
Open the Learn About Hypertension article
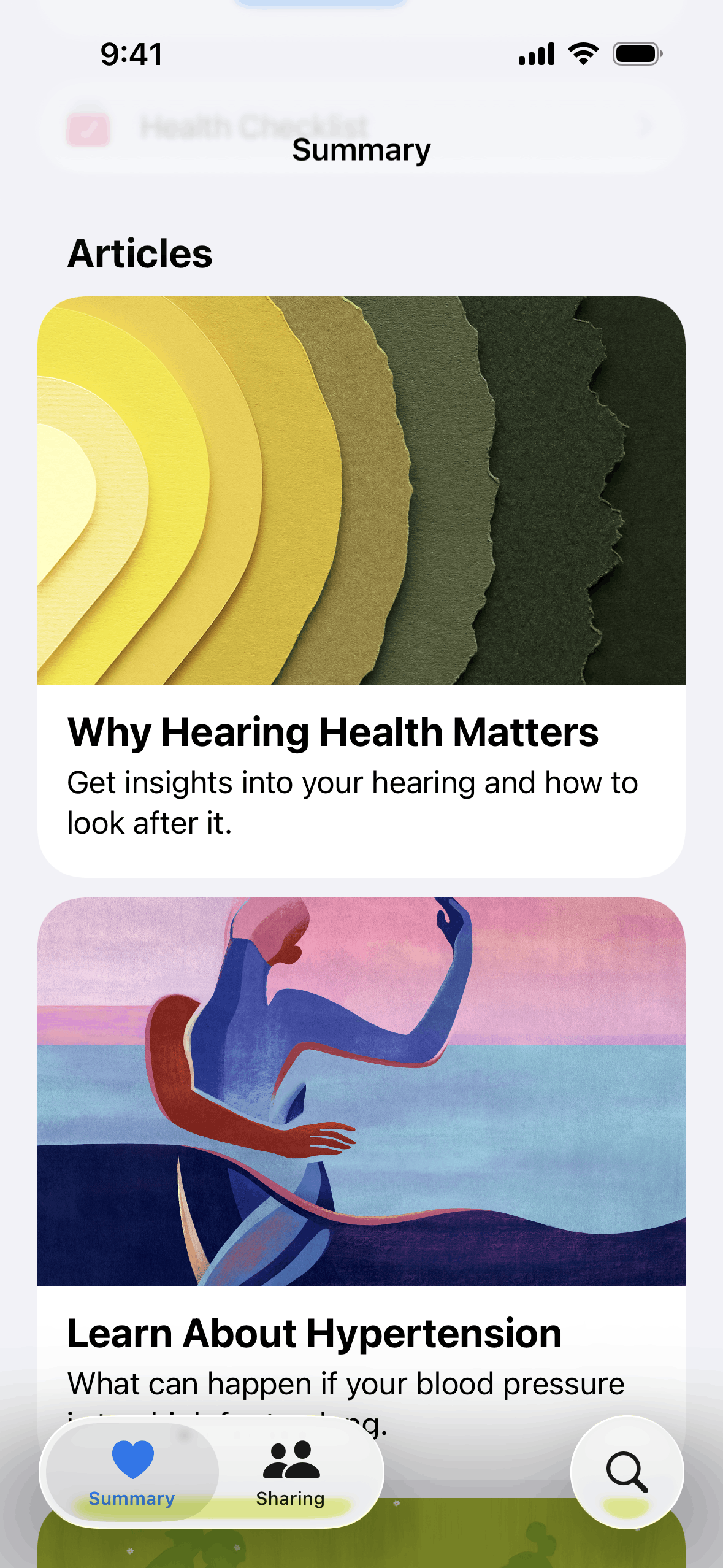click(x=361, y=1159)
